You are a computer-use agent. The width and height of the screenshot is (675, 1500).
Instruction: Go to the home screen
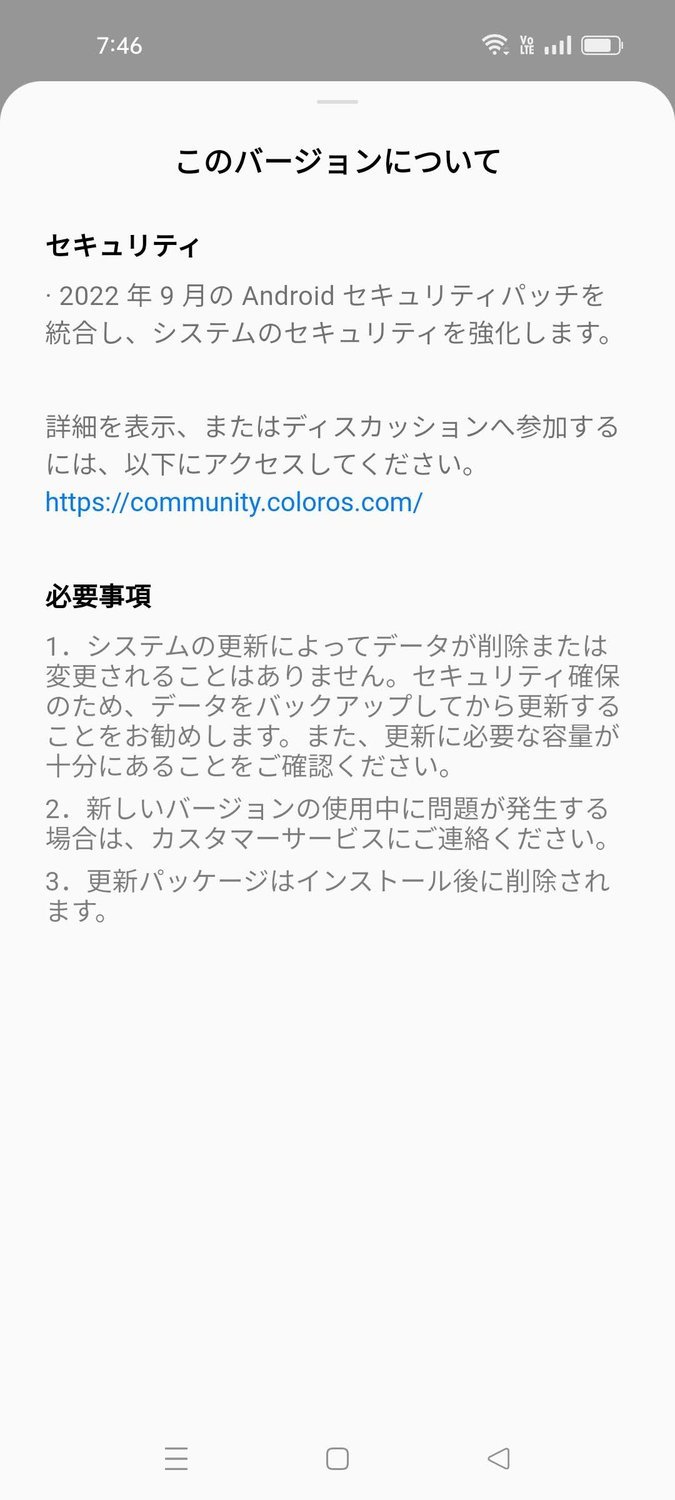(x=337, y=1458)
